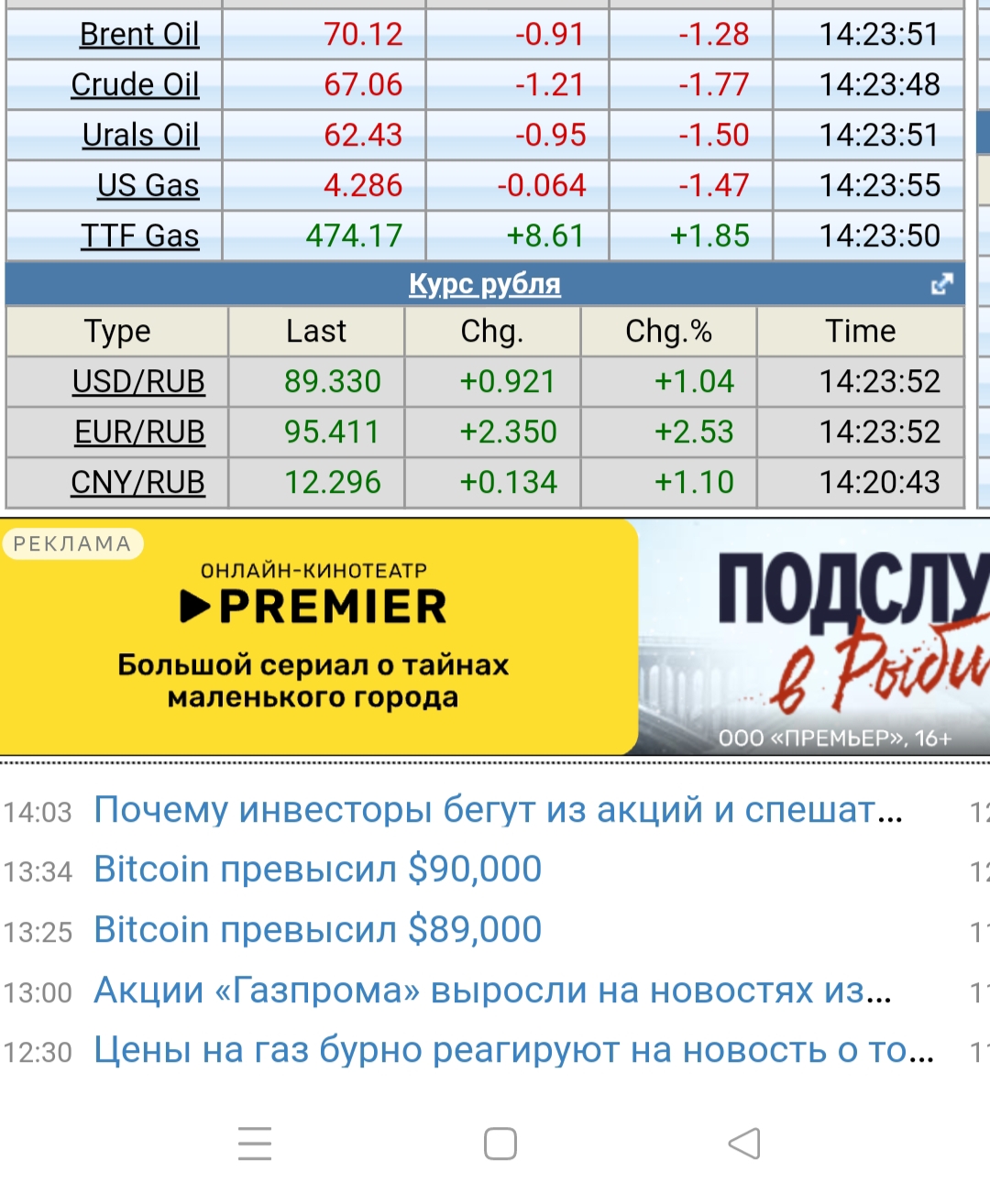
Task: View US Gas quote details
Action: 148,186
